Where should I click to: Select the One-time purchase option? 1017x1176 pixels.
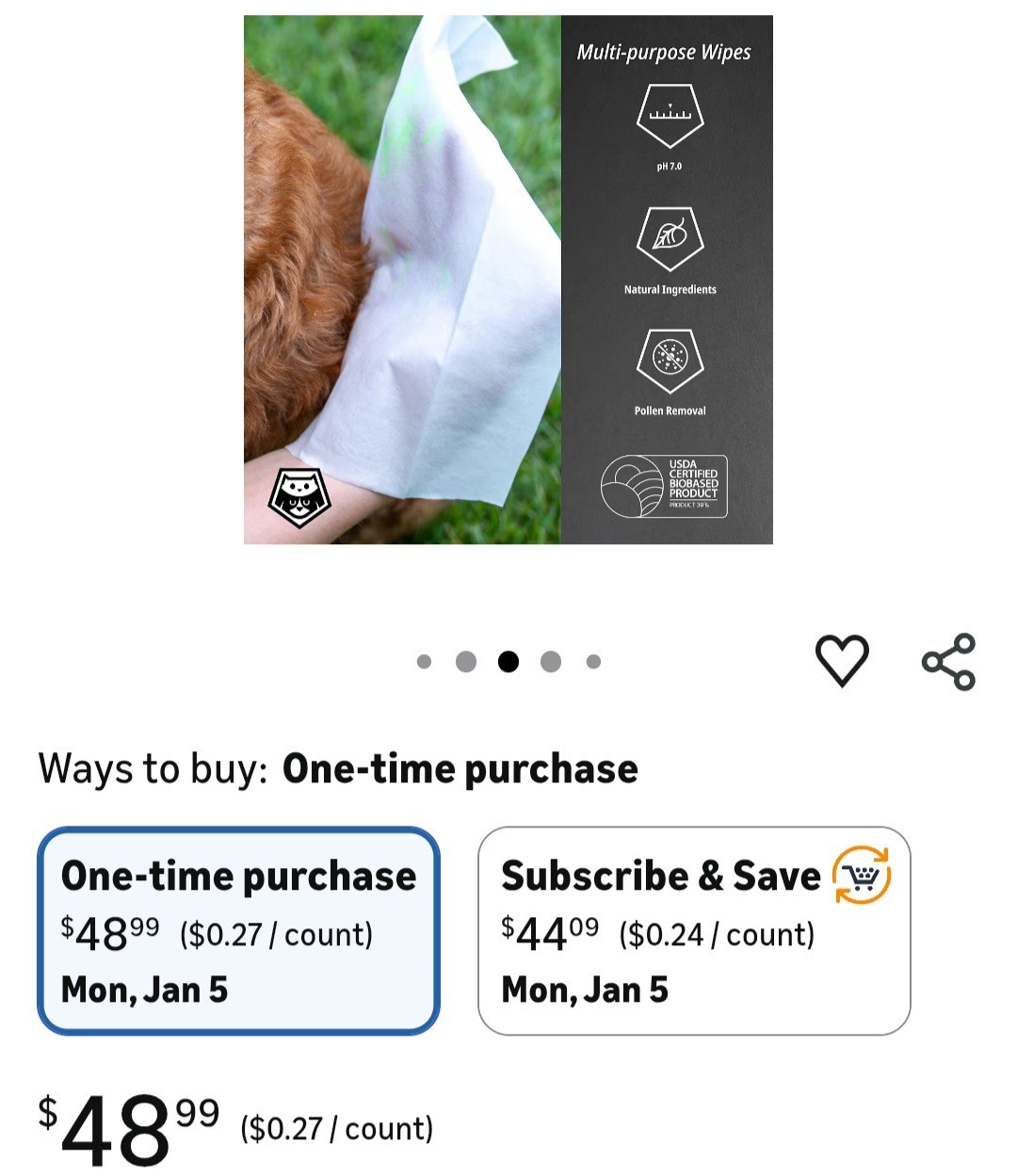(x=238, y=930)
